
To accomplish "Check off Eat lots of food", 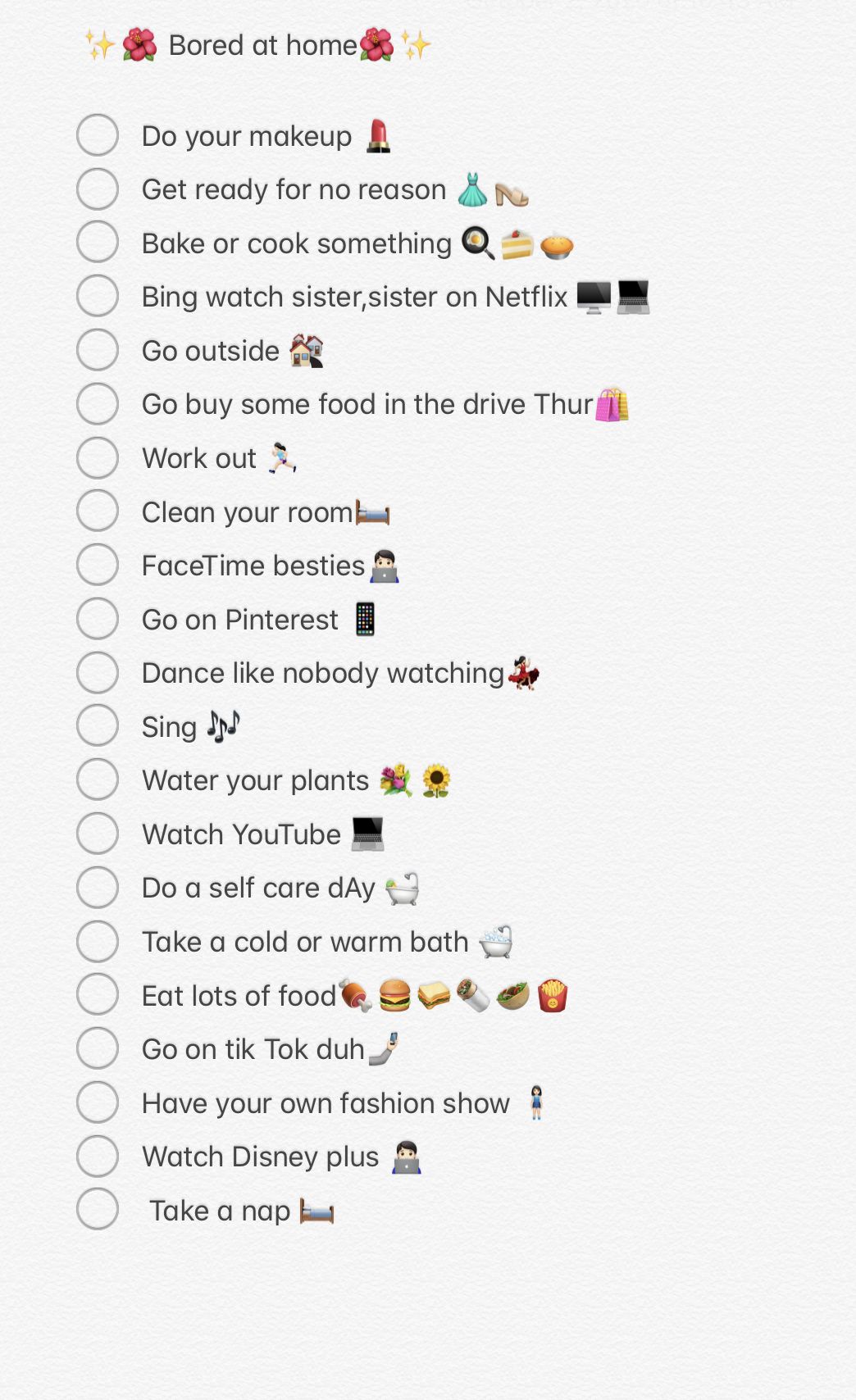I will pyautogui.click(x=98, y=995).
